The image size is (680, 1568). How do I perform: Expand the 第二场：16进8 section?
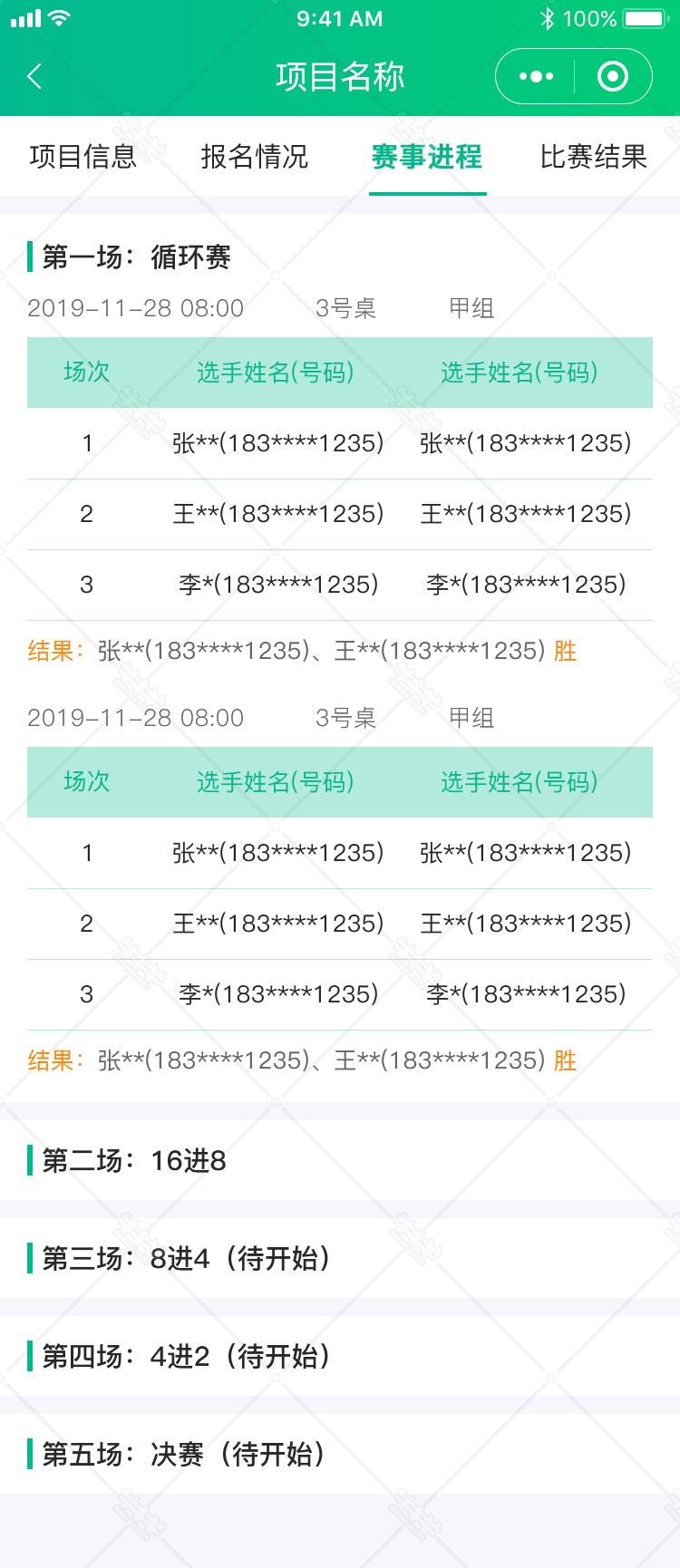(x=134, y=1160)
